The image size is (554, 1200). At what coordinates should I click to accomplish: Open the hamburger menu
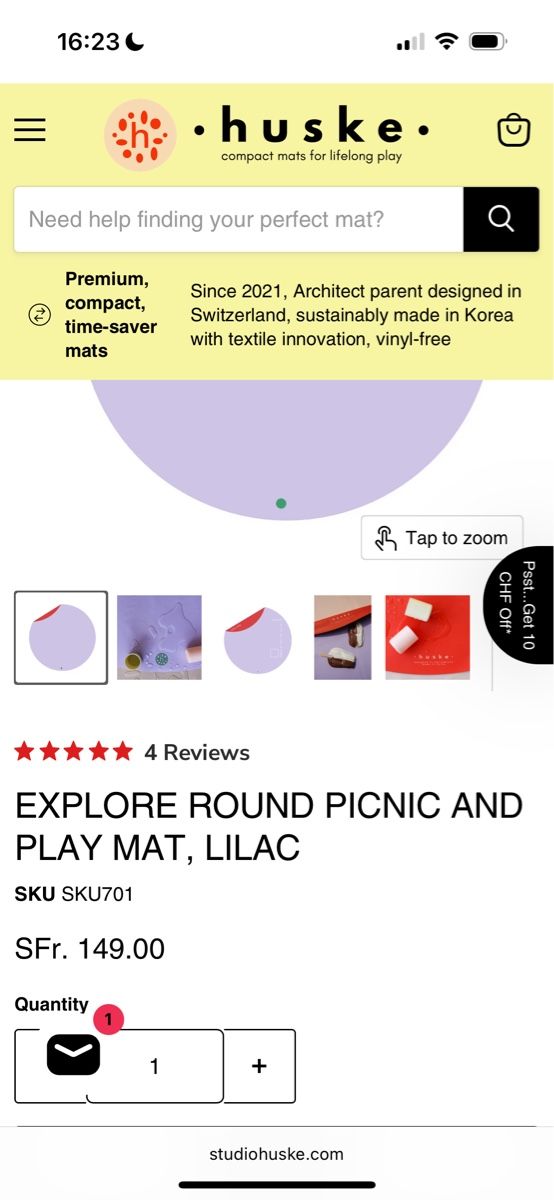(x=30, y=130)
